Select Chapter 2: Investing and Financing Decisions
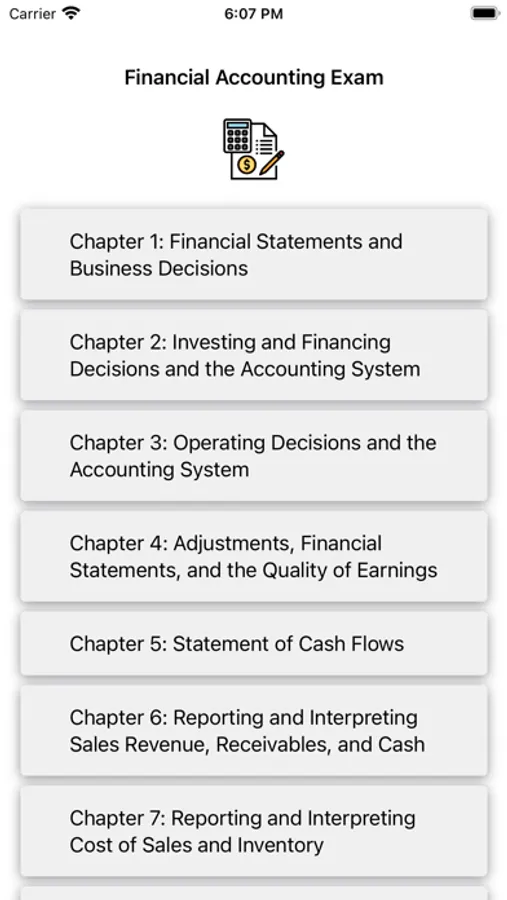507x900 pixels. (x=254, y=355)
